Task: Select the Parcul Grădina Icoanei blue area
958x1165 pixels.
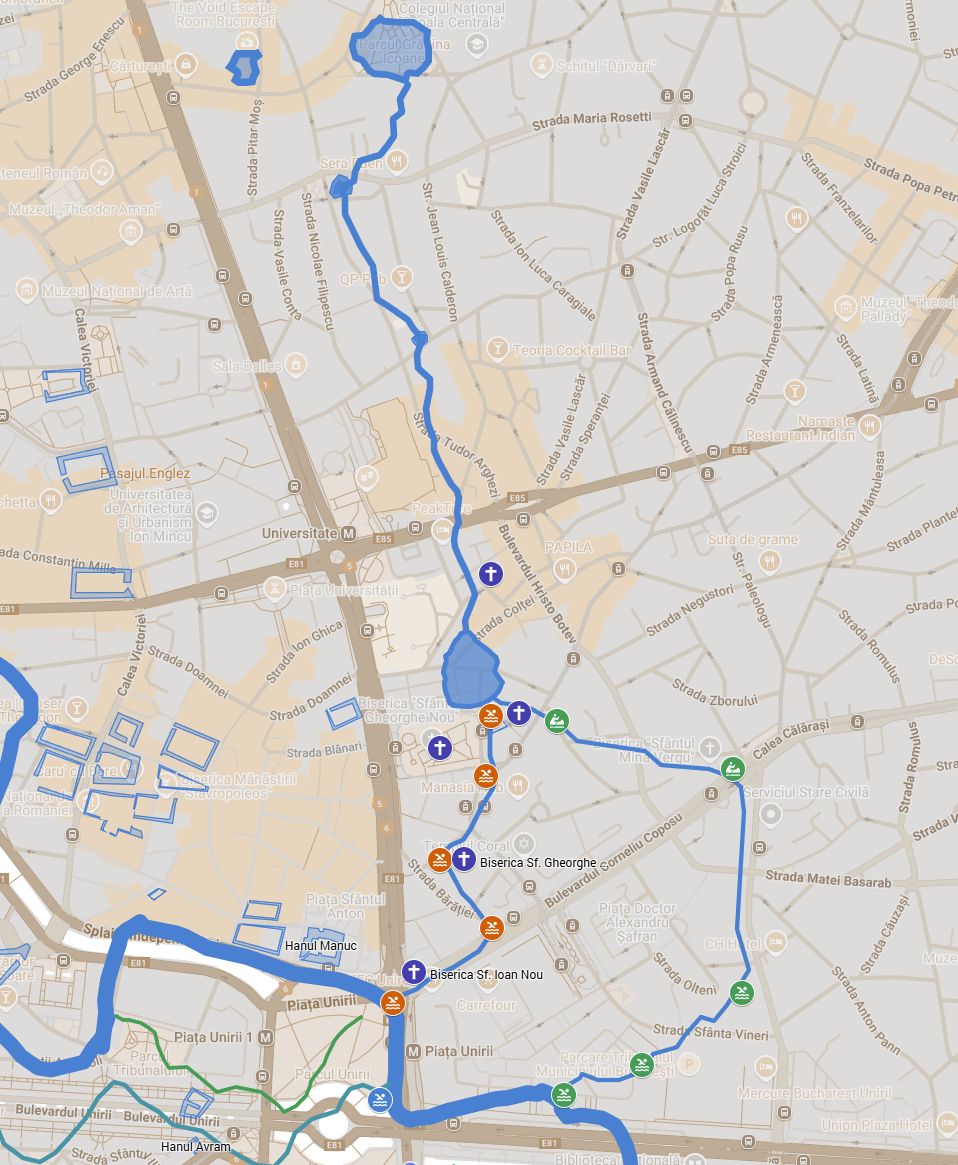Action: [392, 48]
